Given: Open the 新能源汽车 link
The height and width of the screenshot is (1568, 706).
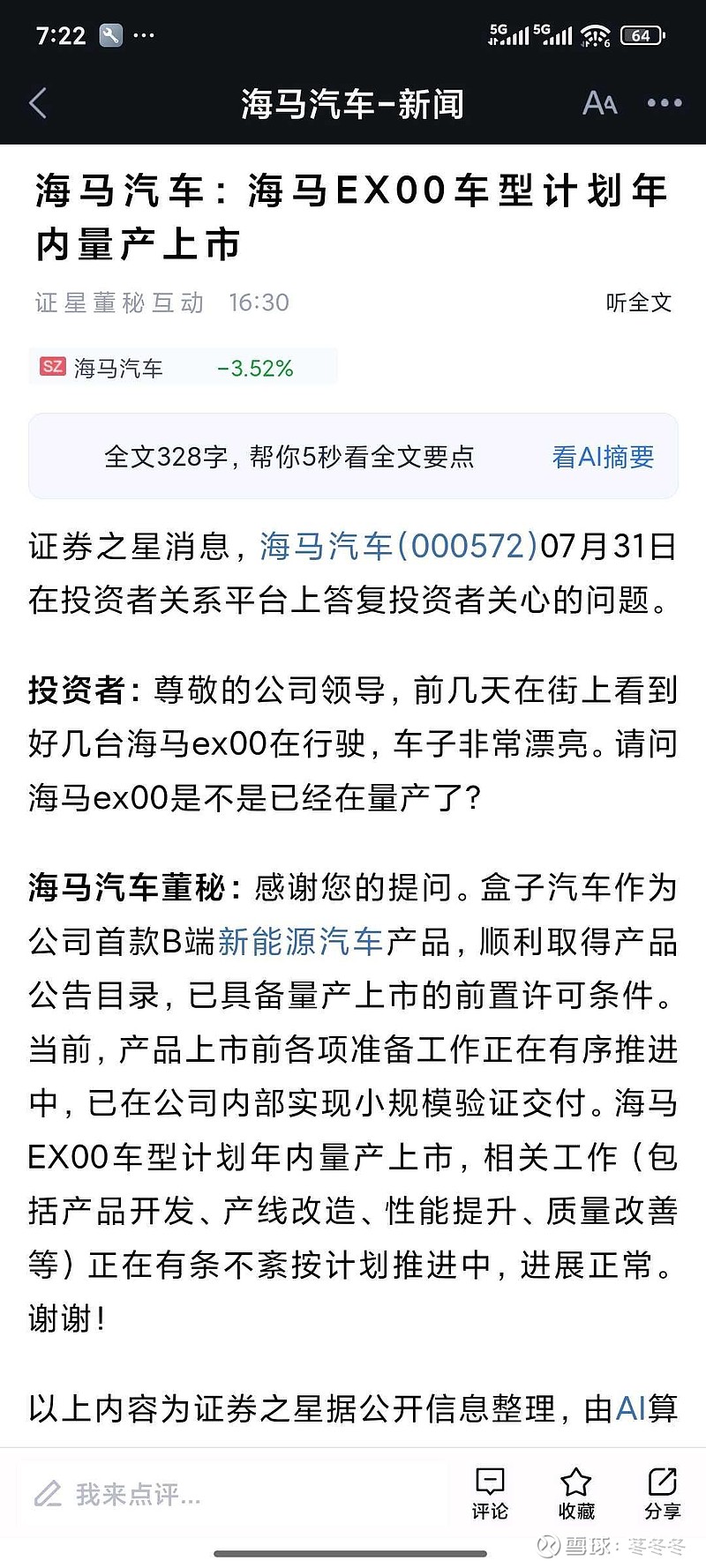Looking at the screenshot, I should coord(300,941).
